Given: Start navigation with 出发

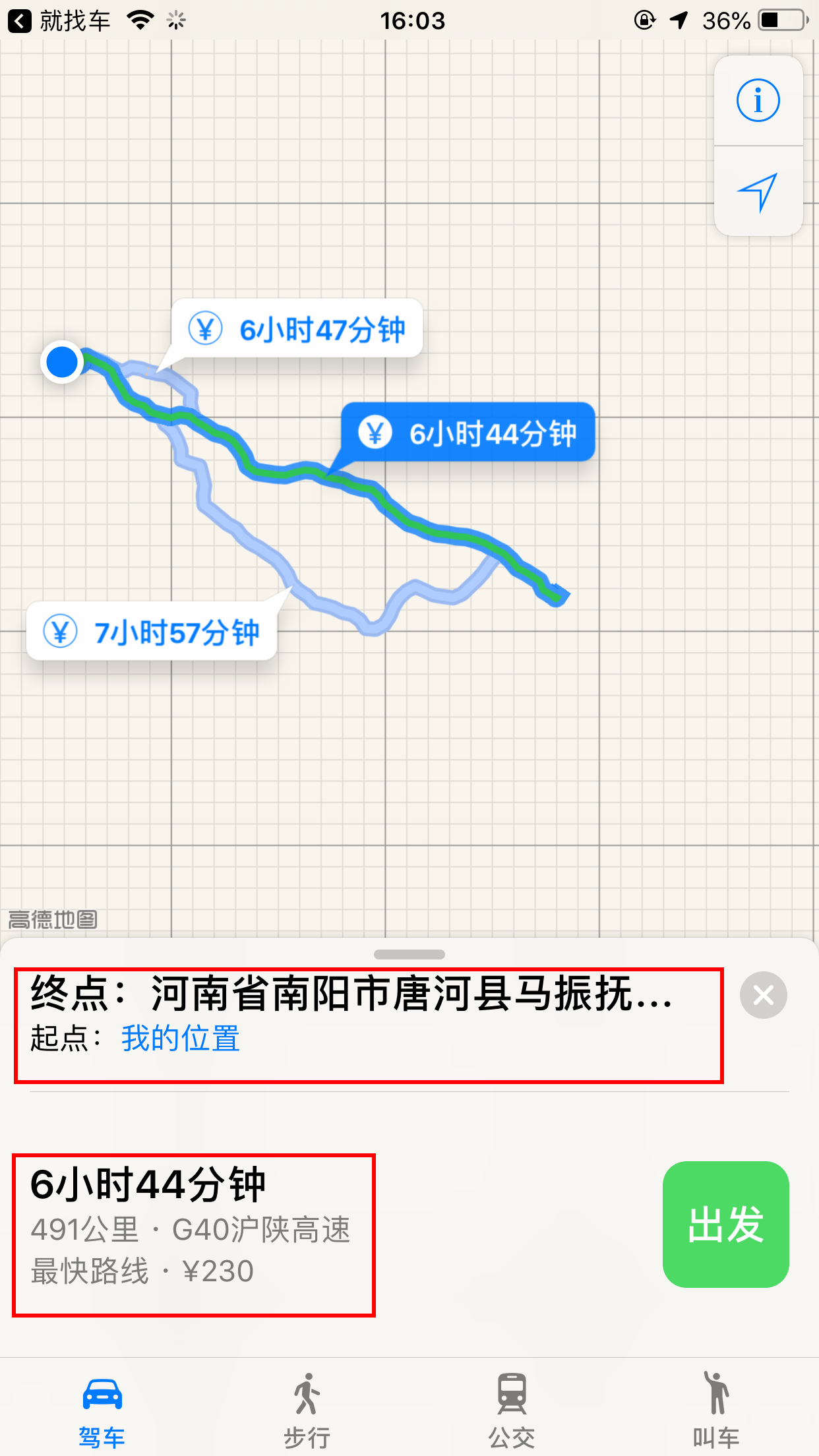Looking at the screenshot, I should point(725,1225).
